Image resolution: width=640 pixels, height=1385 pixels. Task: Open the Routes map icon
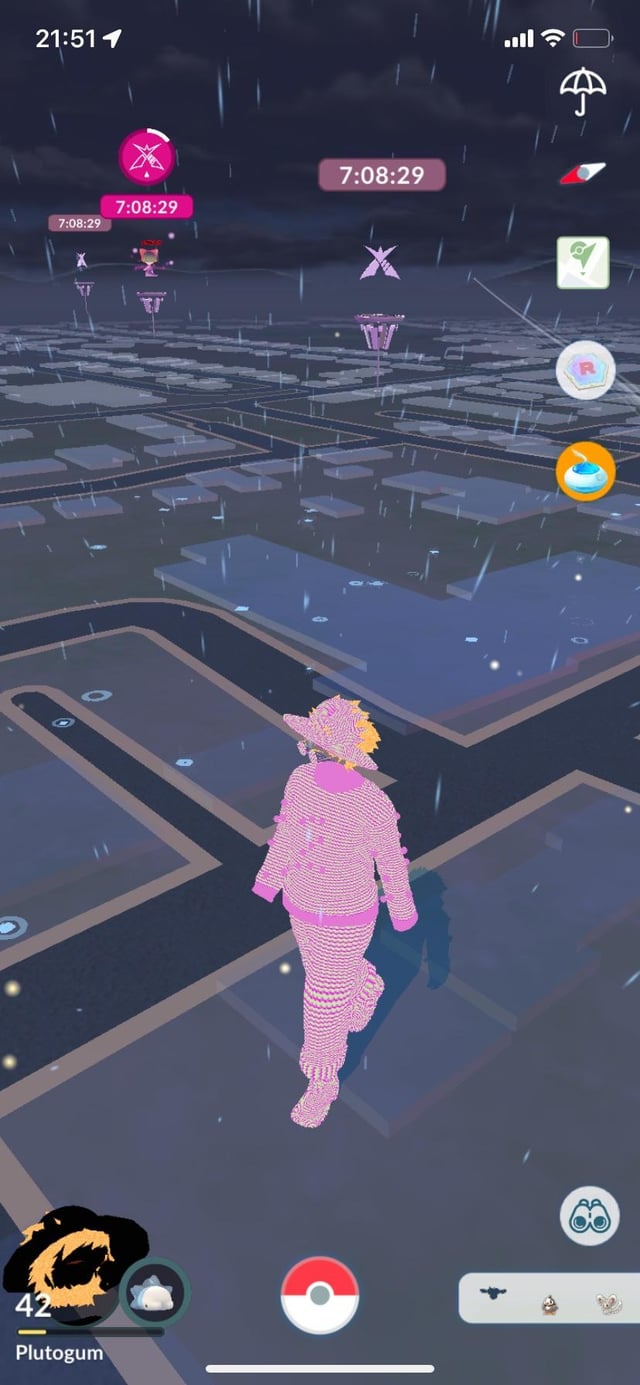[583, 263]
